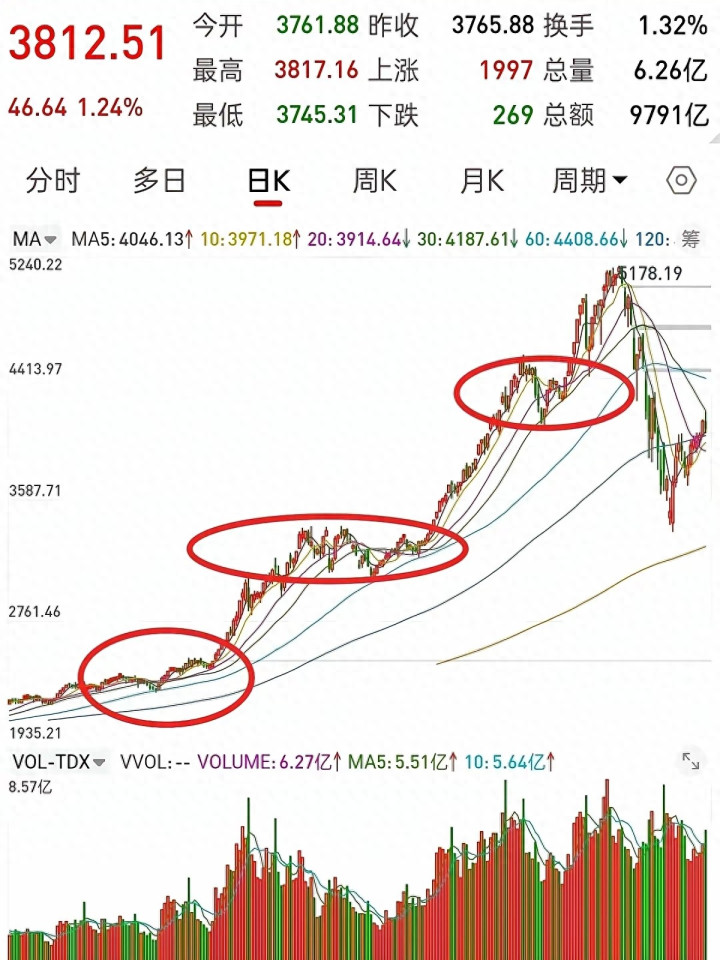Switch to the 月K monthly chart
The image size is (720, 960).
tap(482, 181)
